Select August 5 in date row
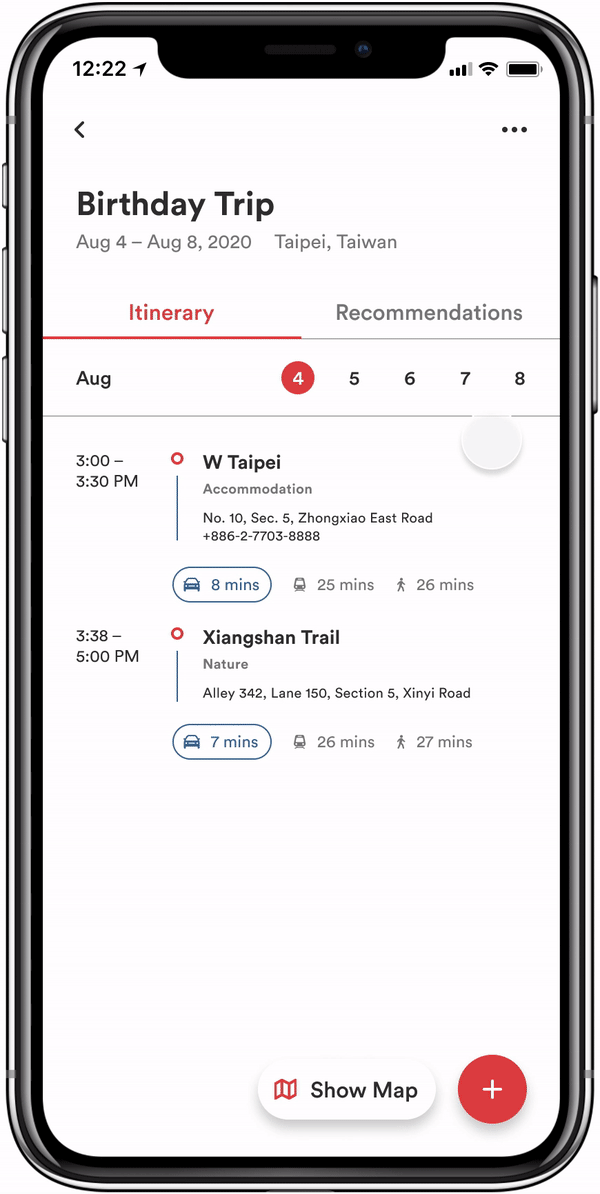Viewport: 600px width, 1194px height. pyautogui.click(x=354, y=379)
